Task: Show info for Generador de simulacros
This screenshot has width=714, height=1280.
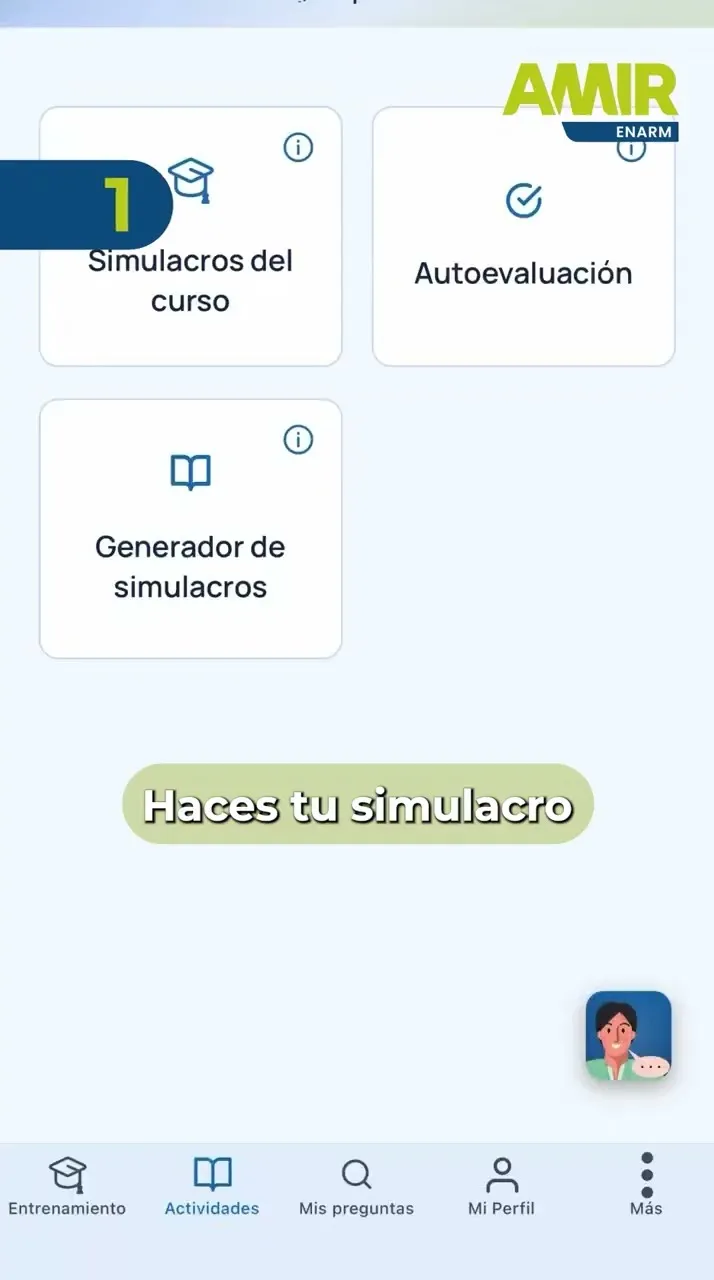Action: pos(298,440)
